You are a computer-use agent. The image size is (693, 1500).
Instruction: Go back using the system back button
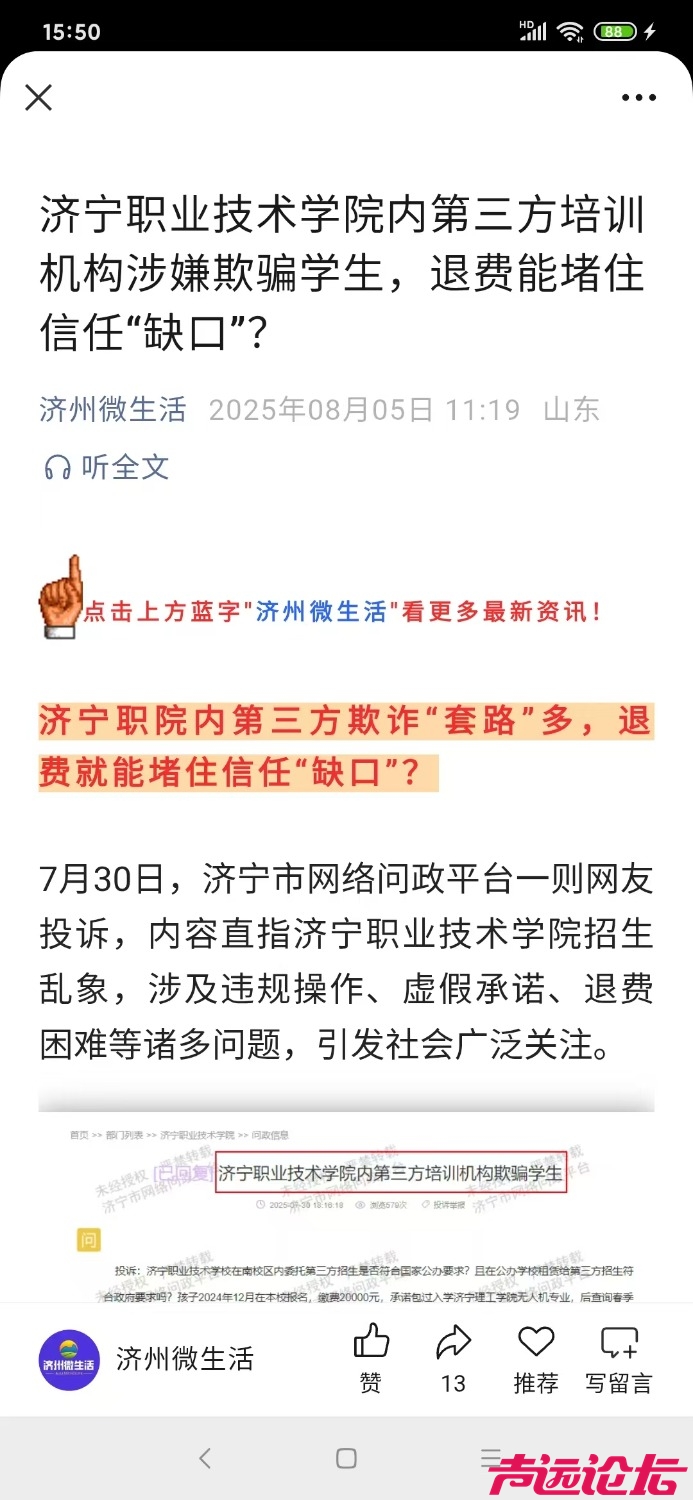click(205, 1458)
